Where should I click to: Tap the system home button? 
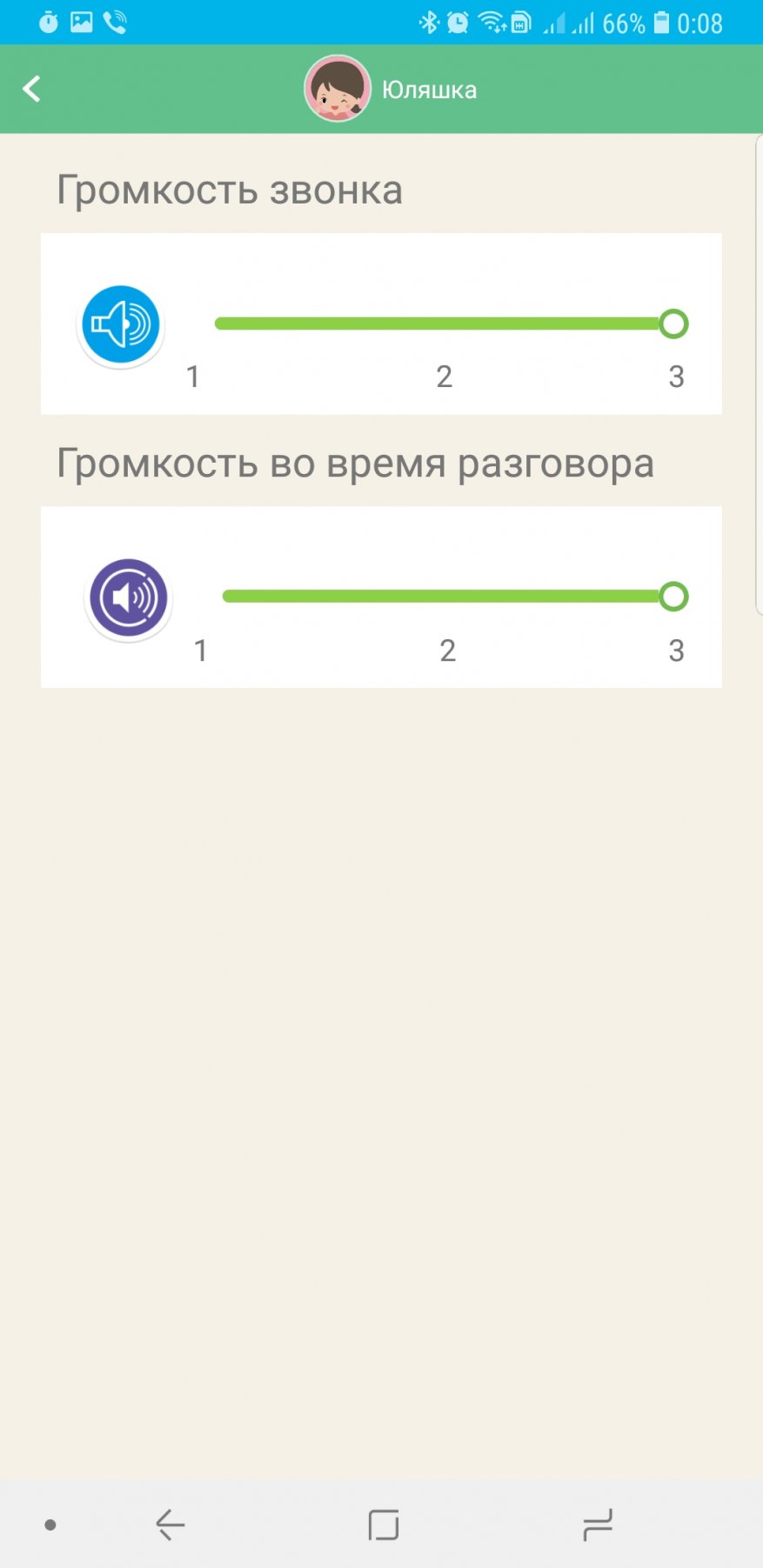click(383, 1525)
